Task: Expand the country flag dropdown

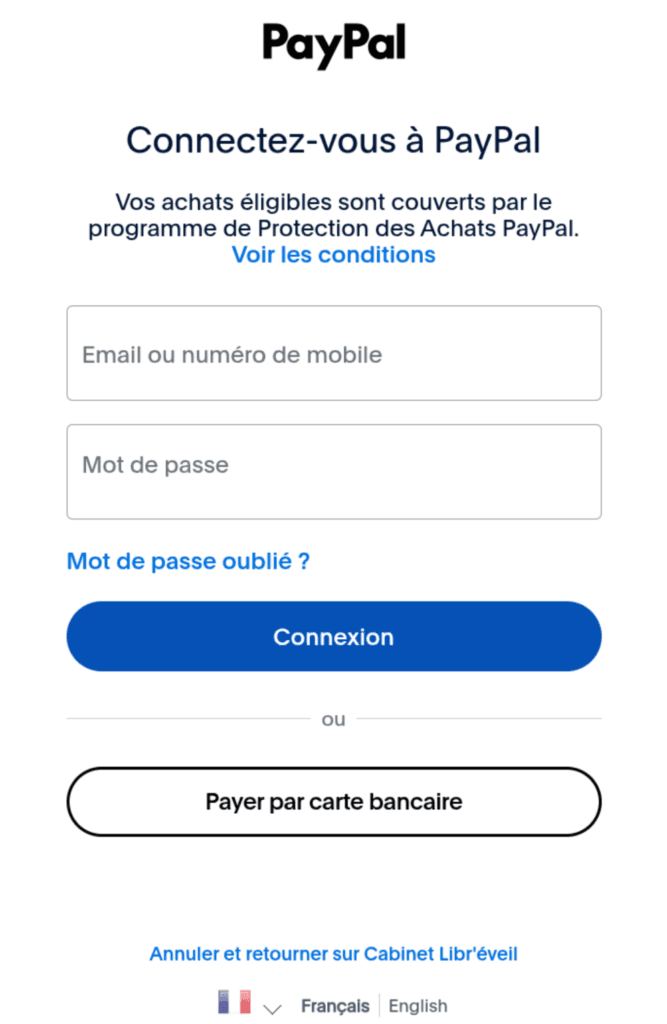Action: [249, 1005]
